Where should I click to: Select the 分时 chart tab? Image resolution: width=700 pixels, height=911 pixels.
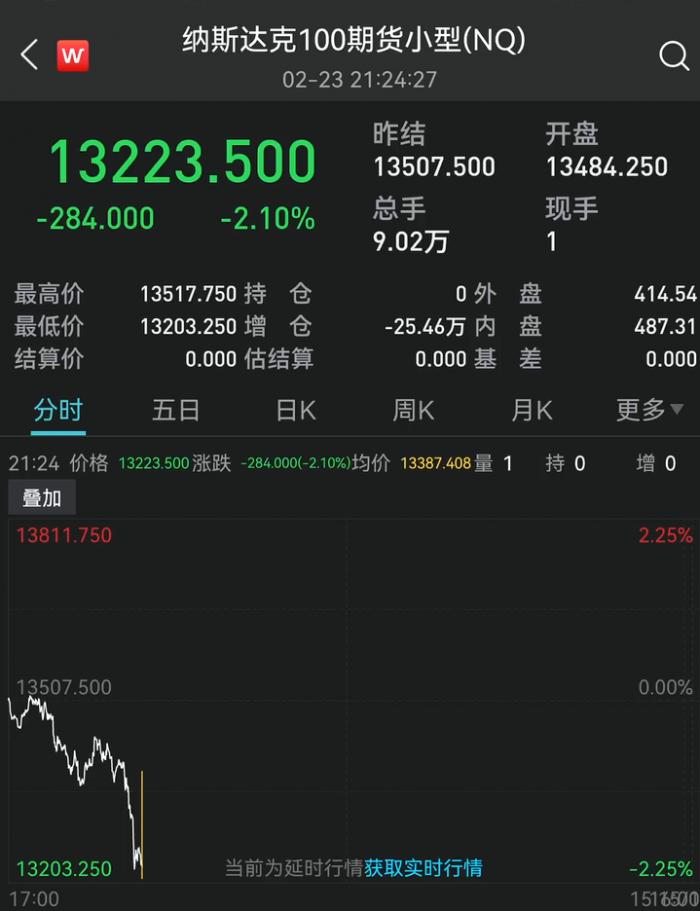click(x=58, y=410)
